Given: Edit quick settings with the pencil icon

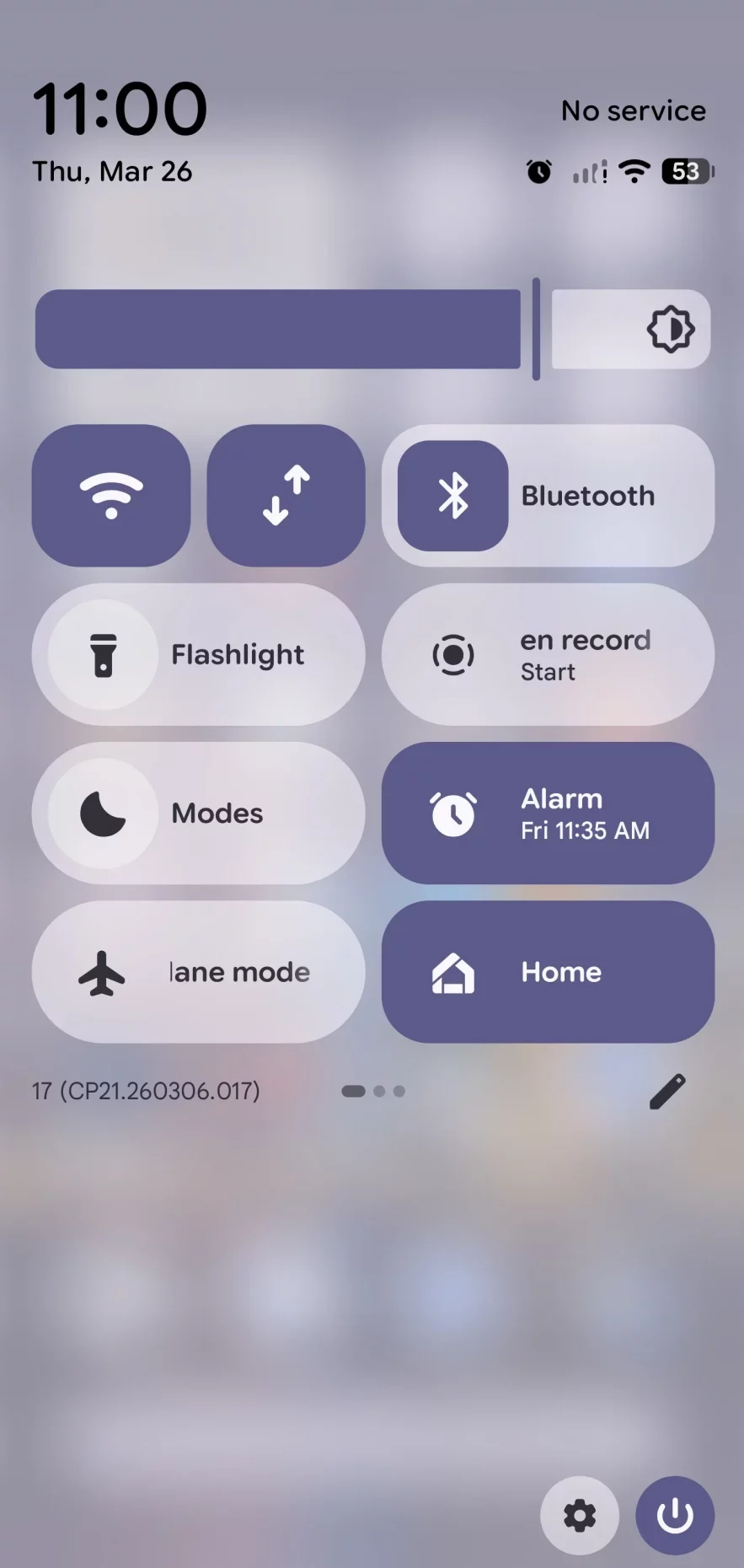Looking at the screenshot, I should pos(667,1091).
